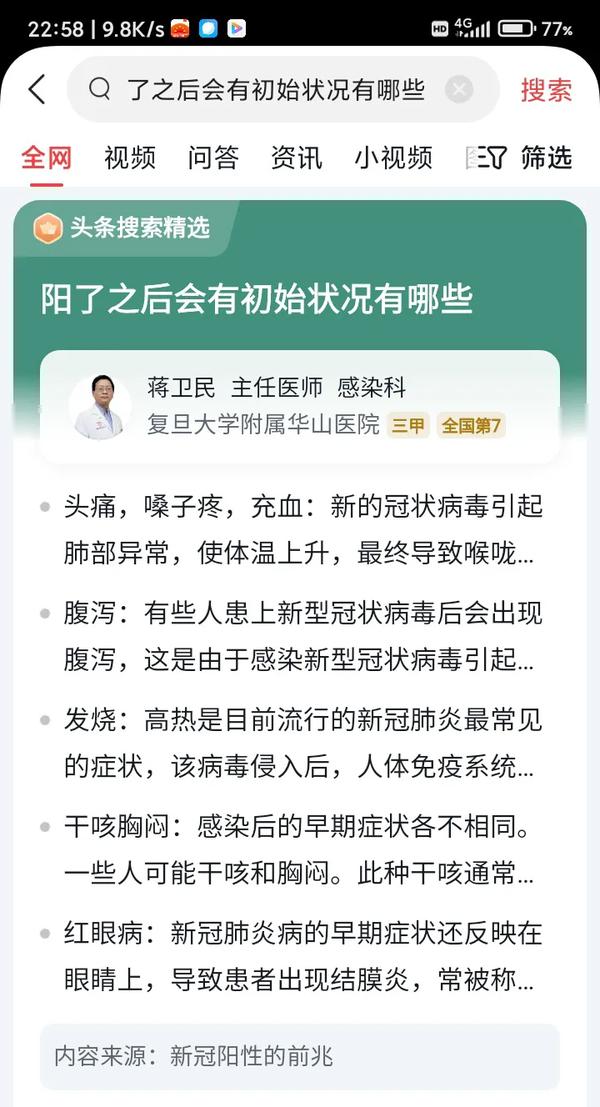Tap the search query input field
The height and width of the screenshot is (1107, 600).
click(x=275, y=90)
